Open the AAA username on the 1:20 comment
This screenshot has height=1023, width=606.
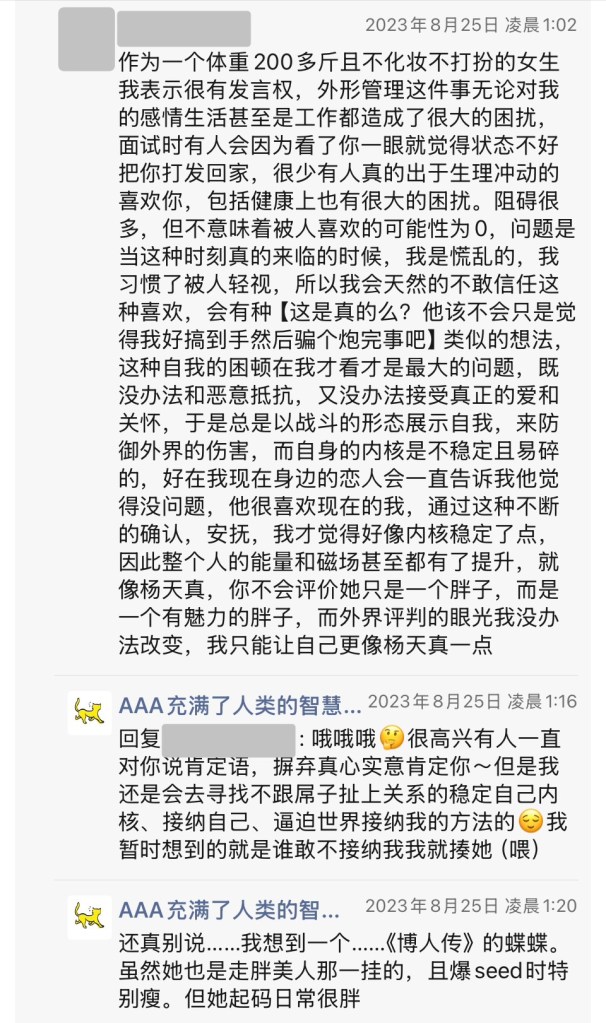(229, 909)
